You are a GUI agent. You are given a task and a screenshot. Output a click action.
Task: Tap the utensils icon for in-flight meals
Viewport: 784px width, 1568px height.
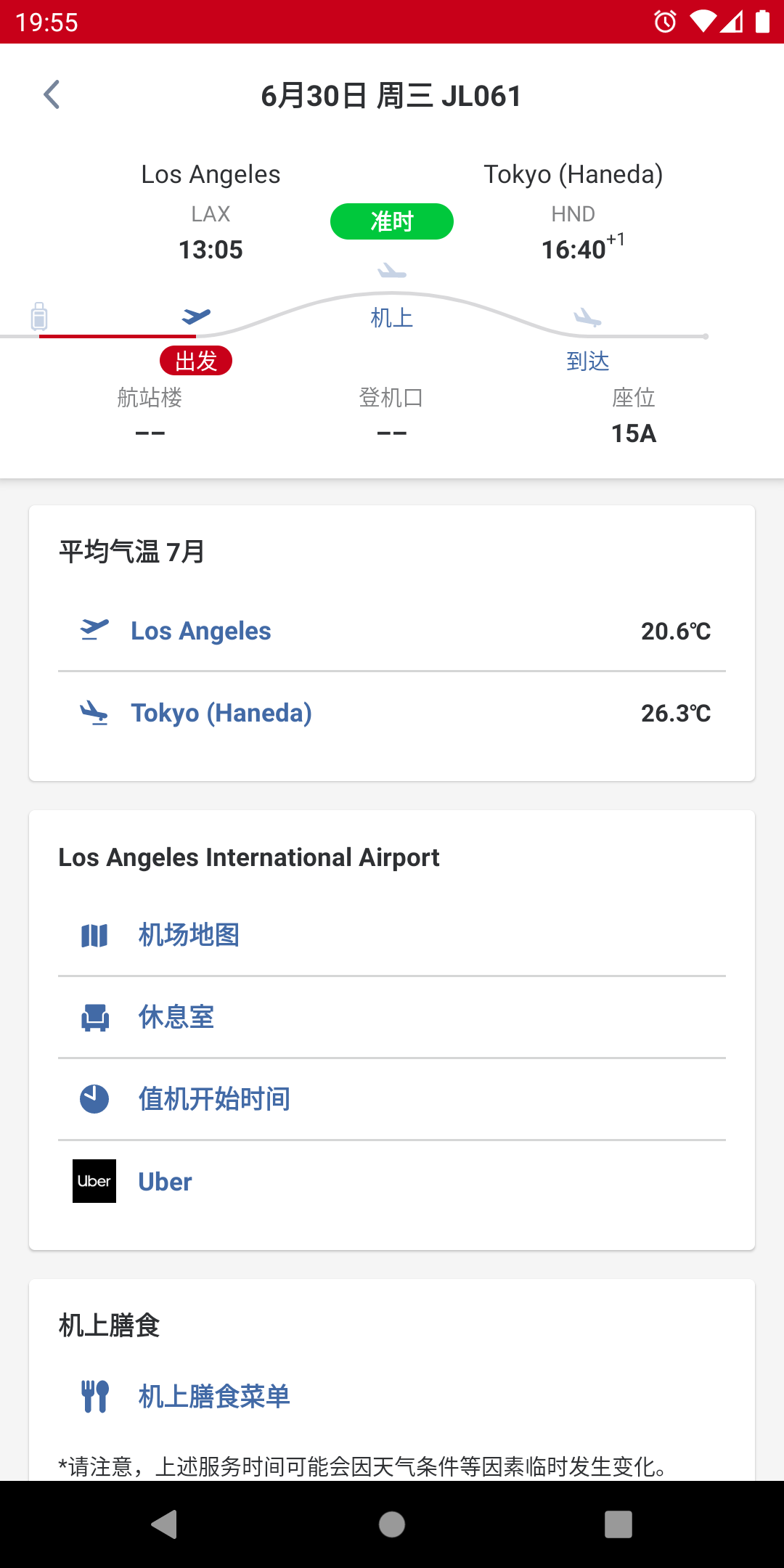(x=94, y=1395)
